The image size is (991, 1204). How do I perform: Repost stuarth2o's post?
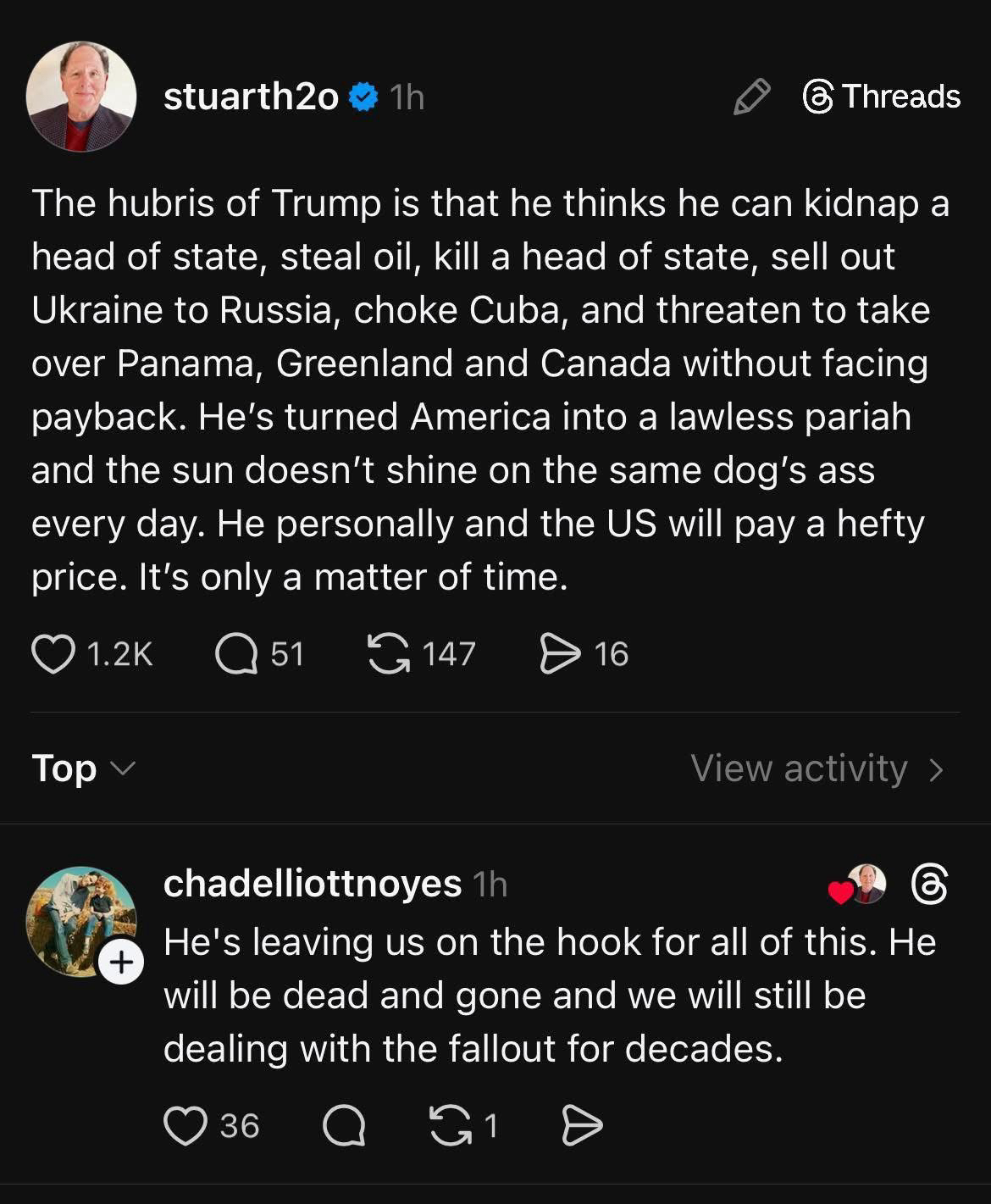[389, 654]
